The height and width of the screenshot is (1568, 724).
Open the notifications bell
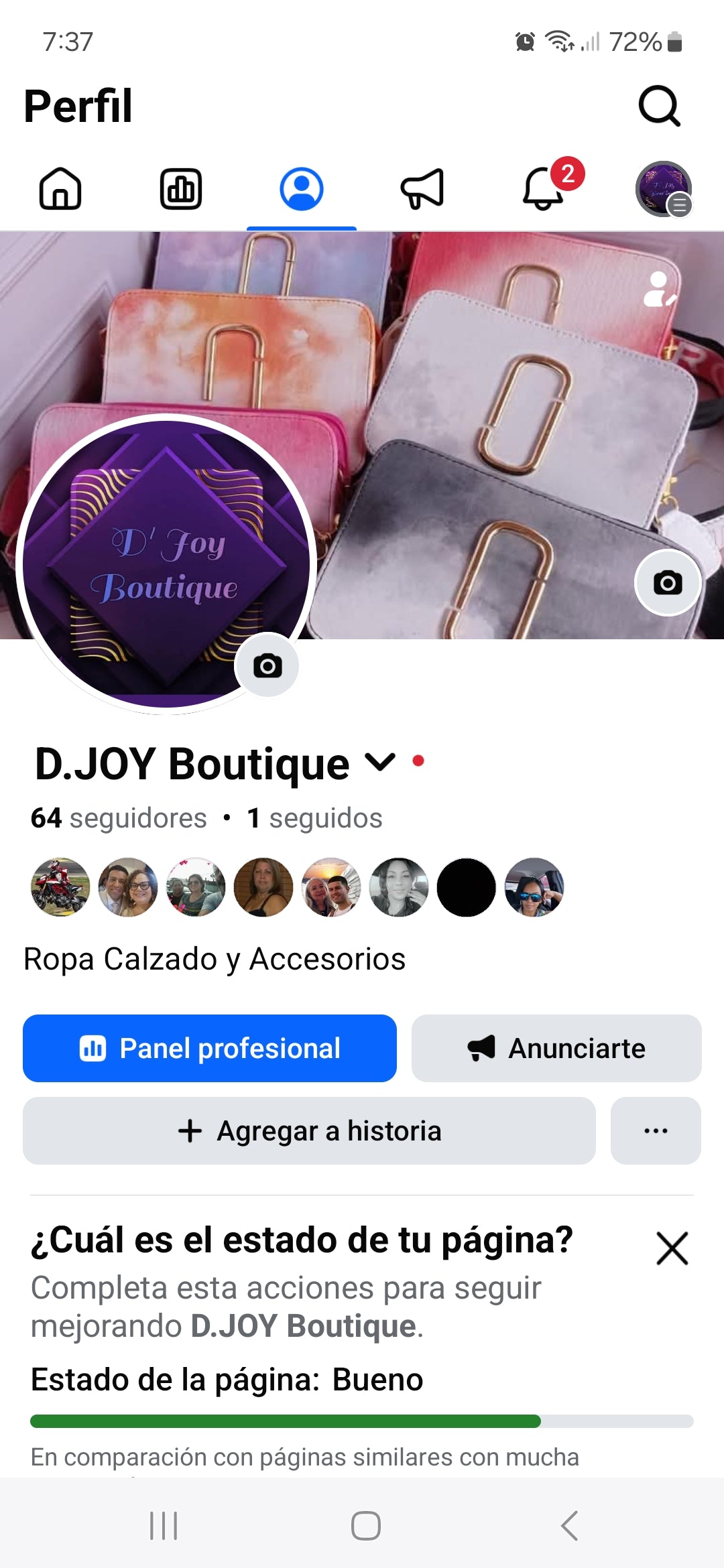[x=544, y=189]
